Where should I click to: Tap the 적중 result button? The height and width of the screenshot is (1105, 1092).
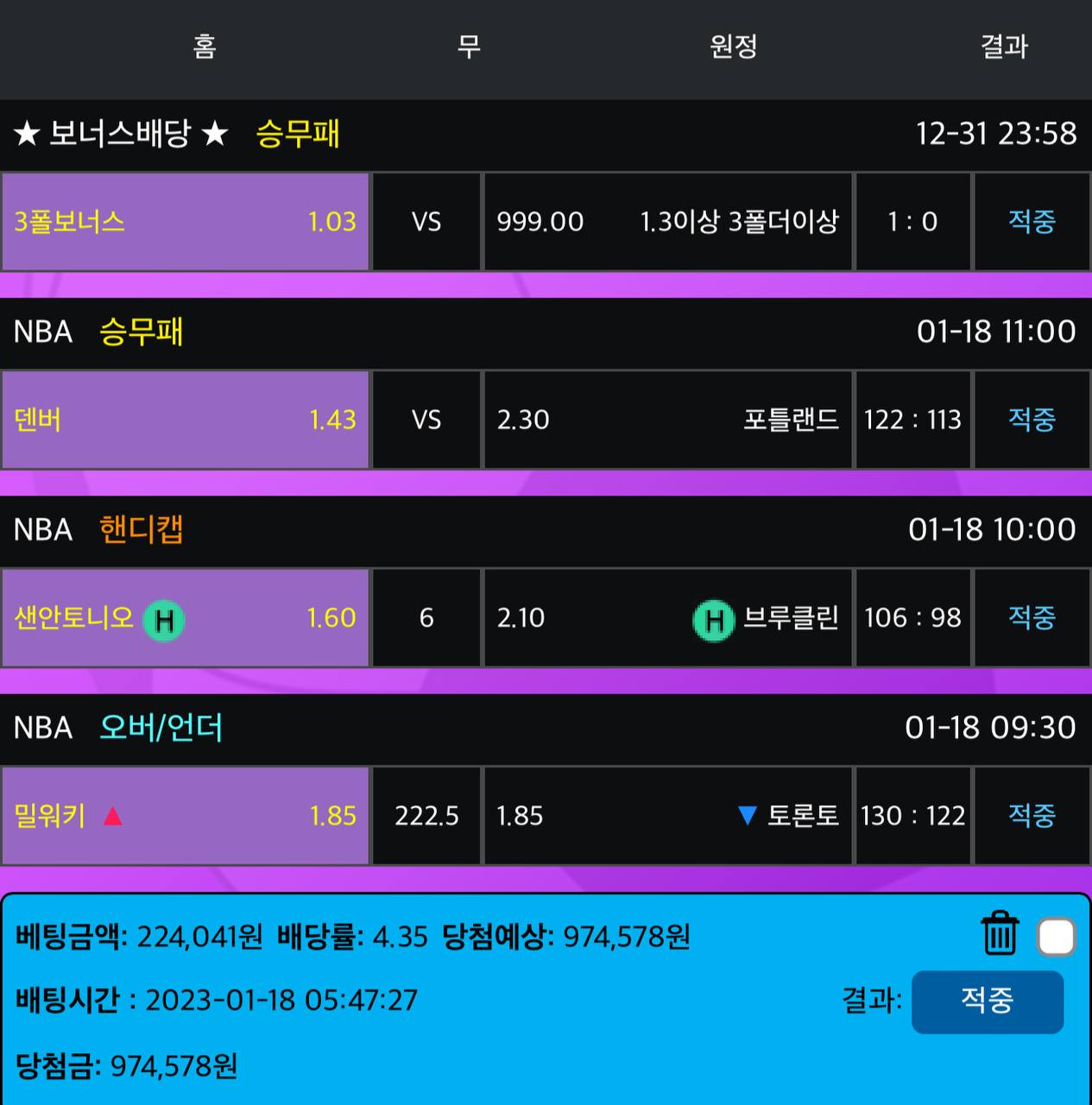[x=987, y=1001]
